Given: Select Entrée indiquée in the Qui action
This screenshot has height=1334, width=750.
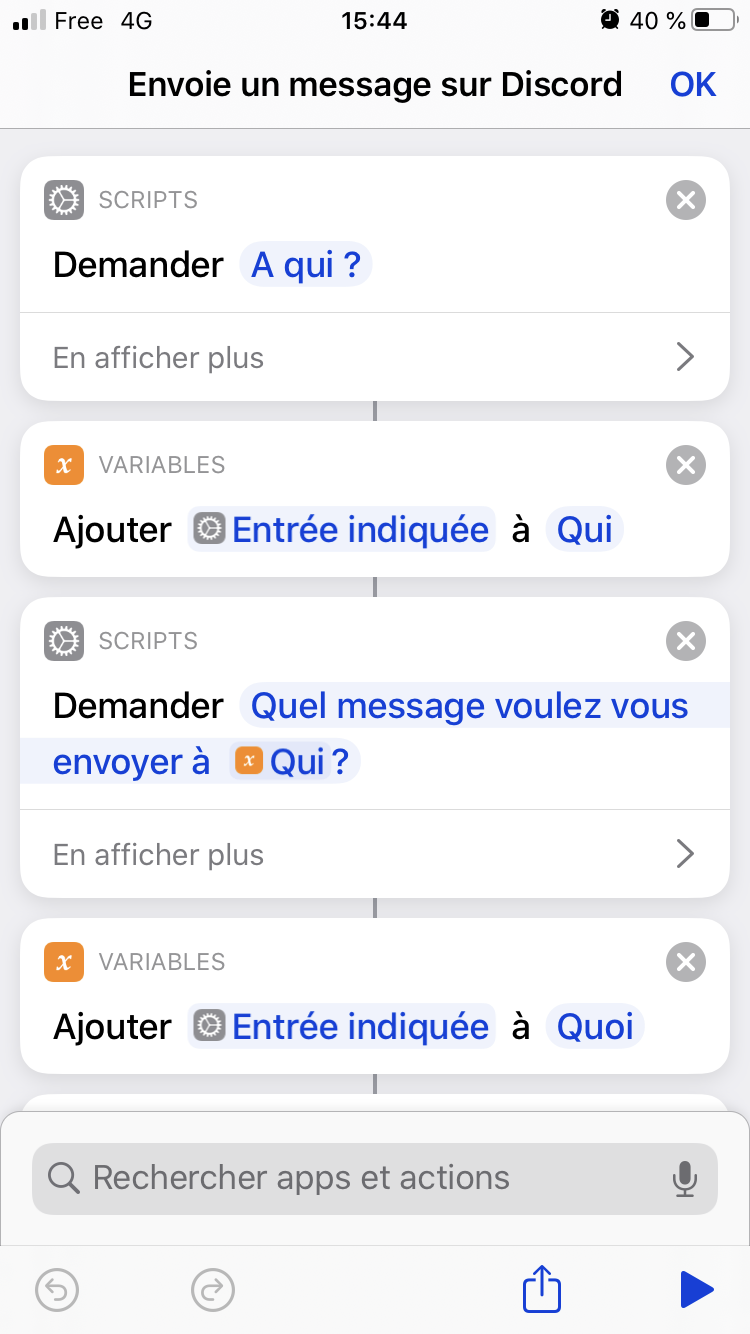Looking at the screenshot, I should tap(342, 530).
